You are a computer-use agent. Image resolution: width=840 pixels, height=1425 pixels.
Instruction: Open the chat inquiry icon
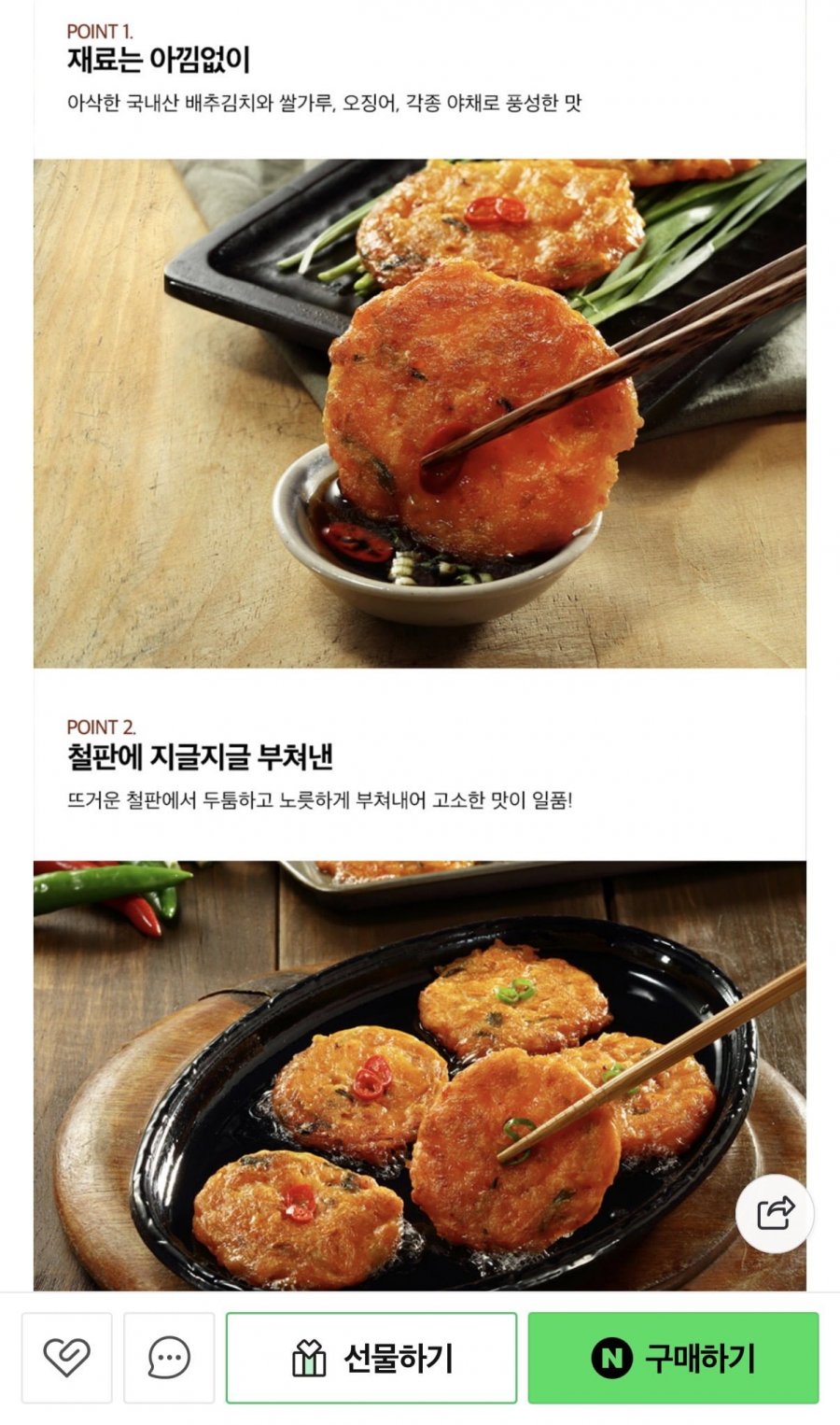pos(169,1357)
